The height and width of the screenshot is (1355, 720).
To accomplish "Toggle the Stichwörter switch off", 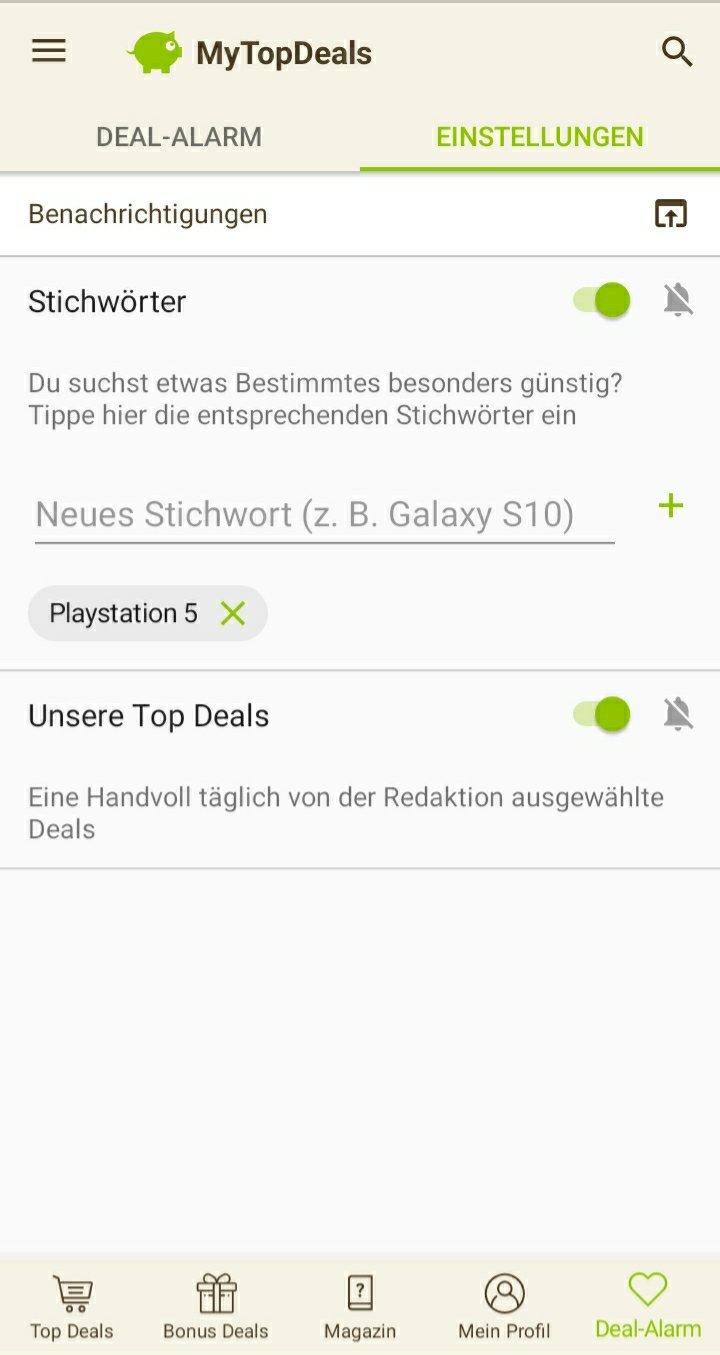I will [x=603, y=300].
